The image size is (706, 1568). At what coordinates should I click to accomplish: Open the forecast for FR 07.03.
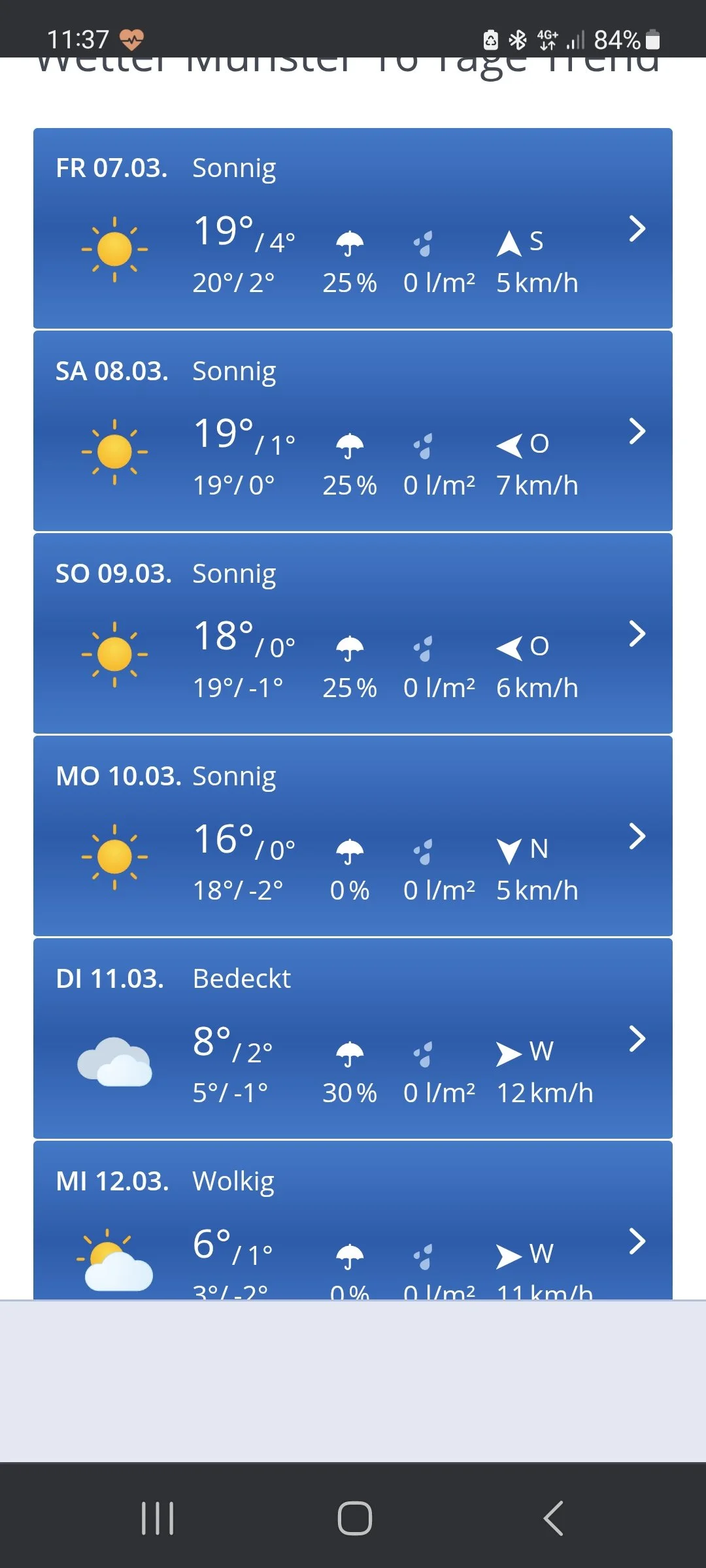click(x=353, y=229)
